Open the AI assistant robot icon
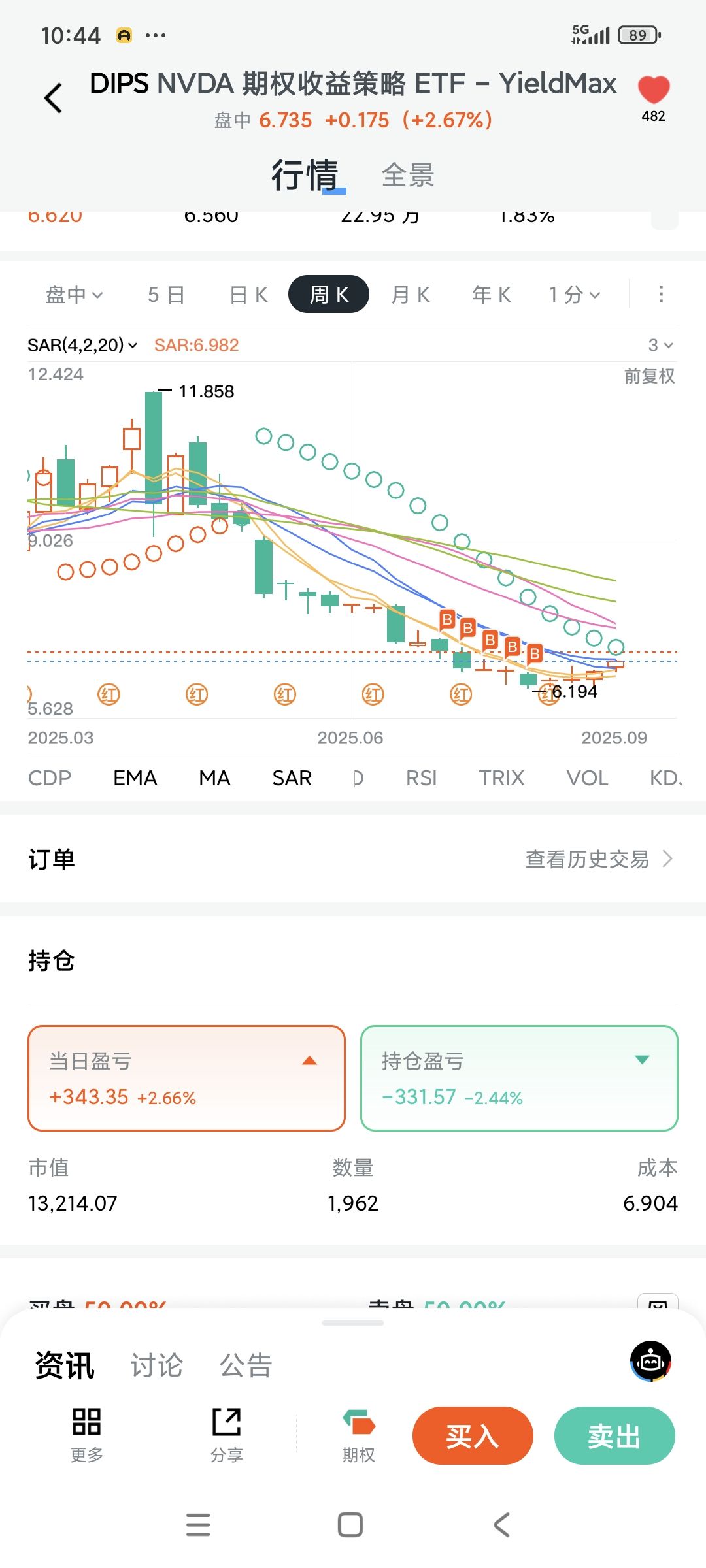 pos(651,1362)
